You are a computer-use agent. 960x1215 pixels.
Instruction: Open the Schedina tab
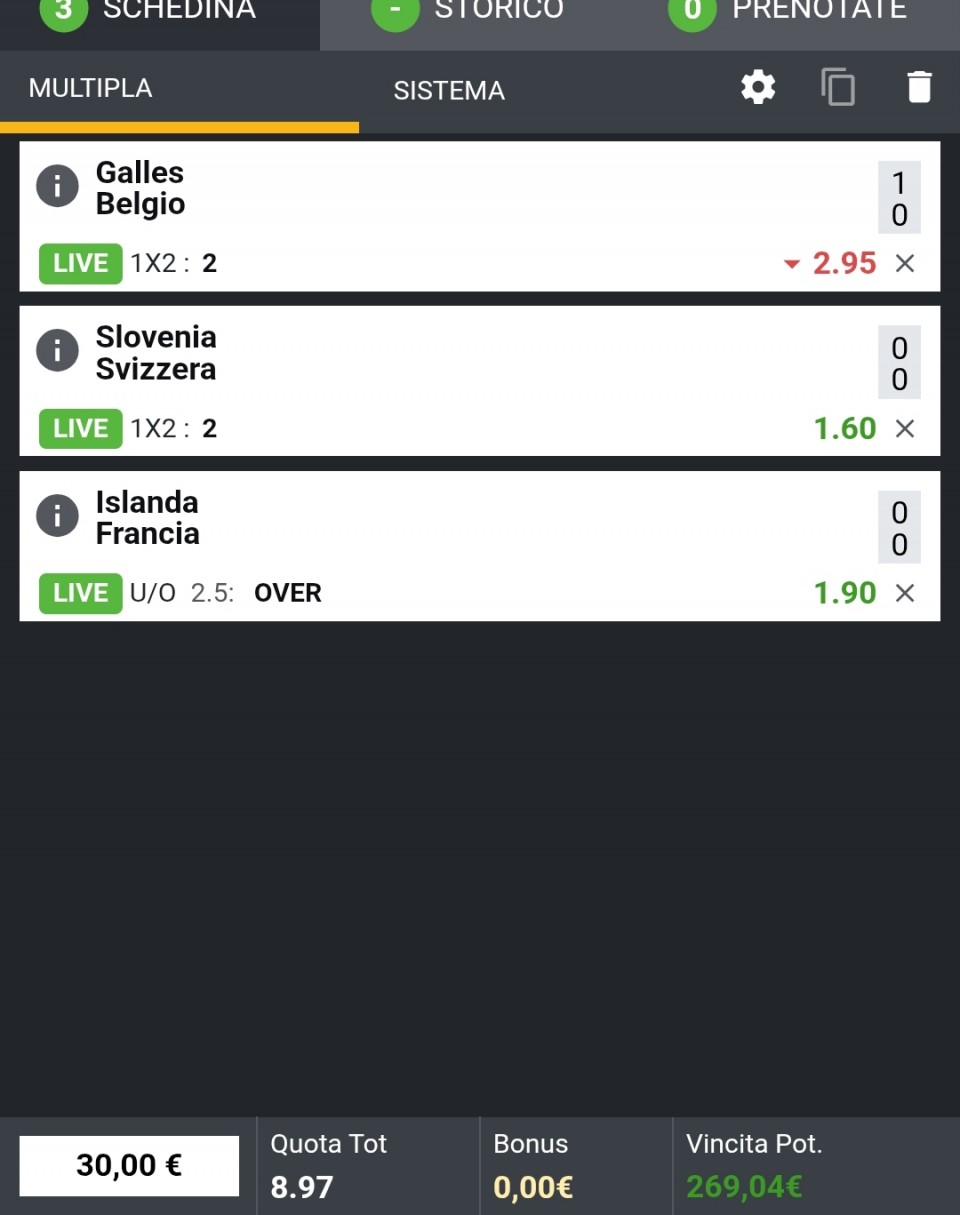160,12
